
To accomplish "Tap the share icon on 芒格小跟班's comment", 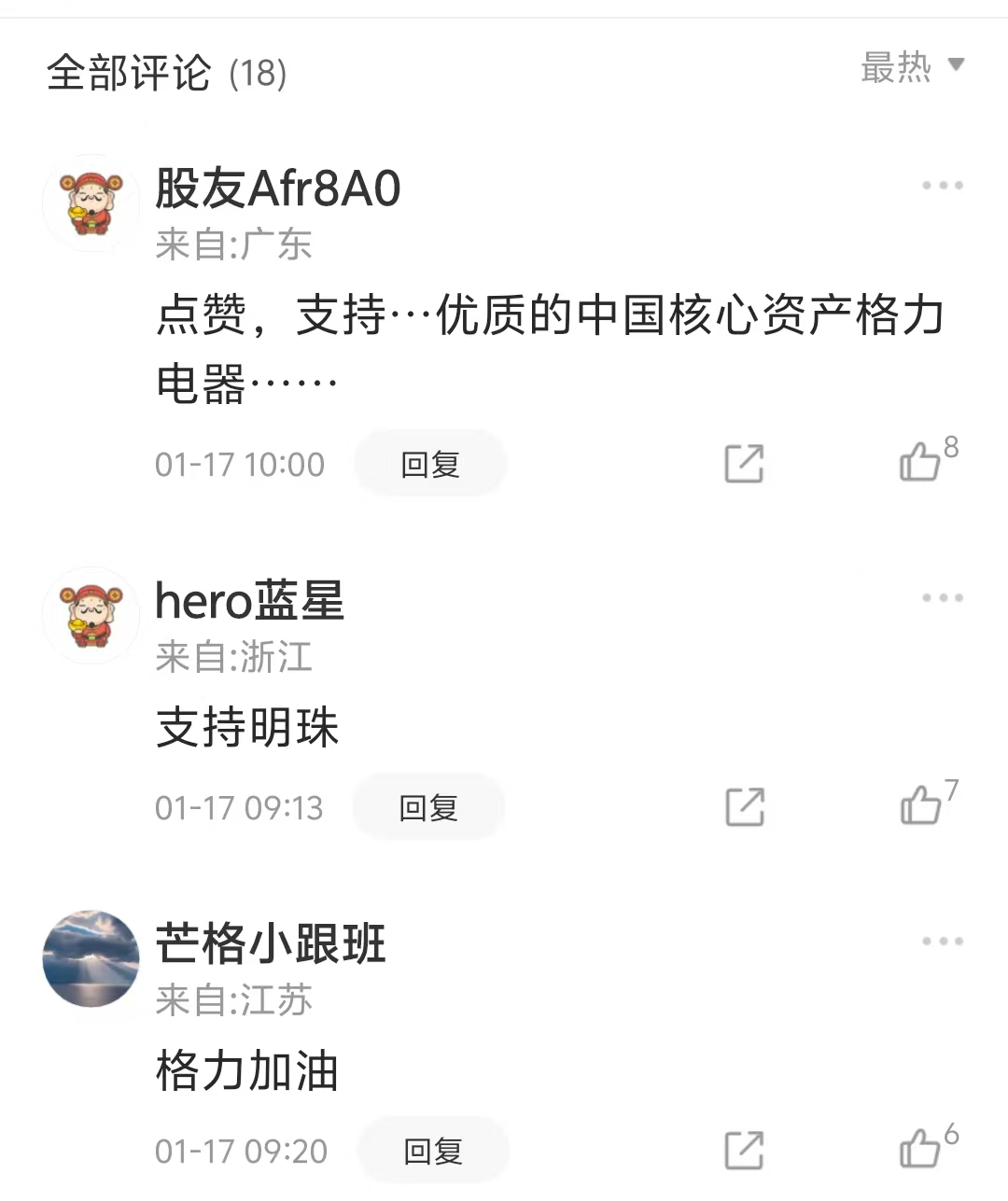I will 744,1150.
